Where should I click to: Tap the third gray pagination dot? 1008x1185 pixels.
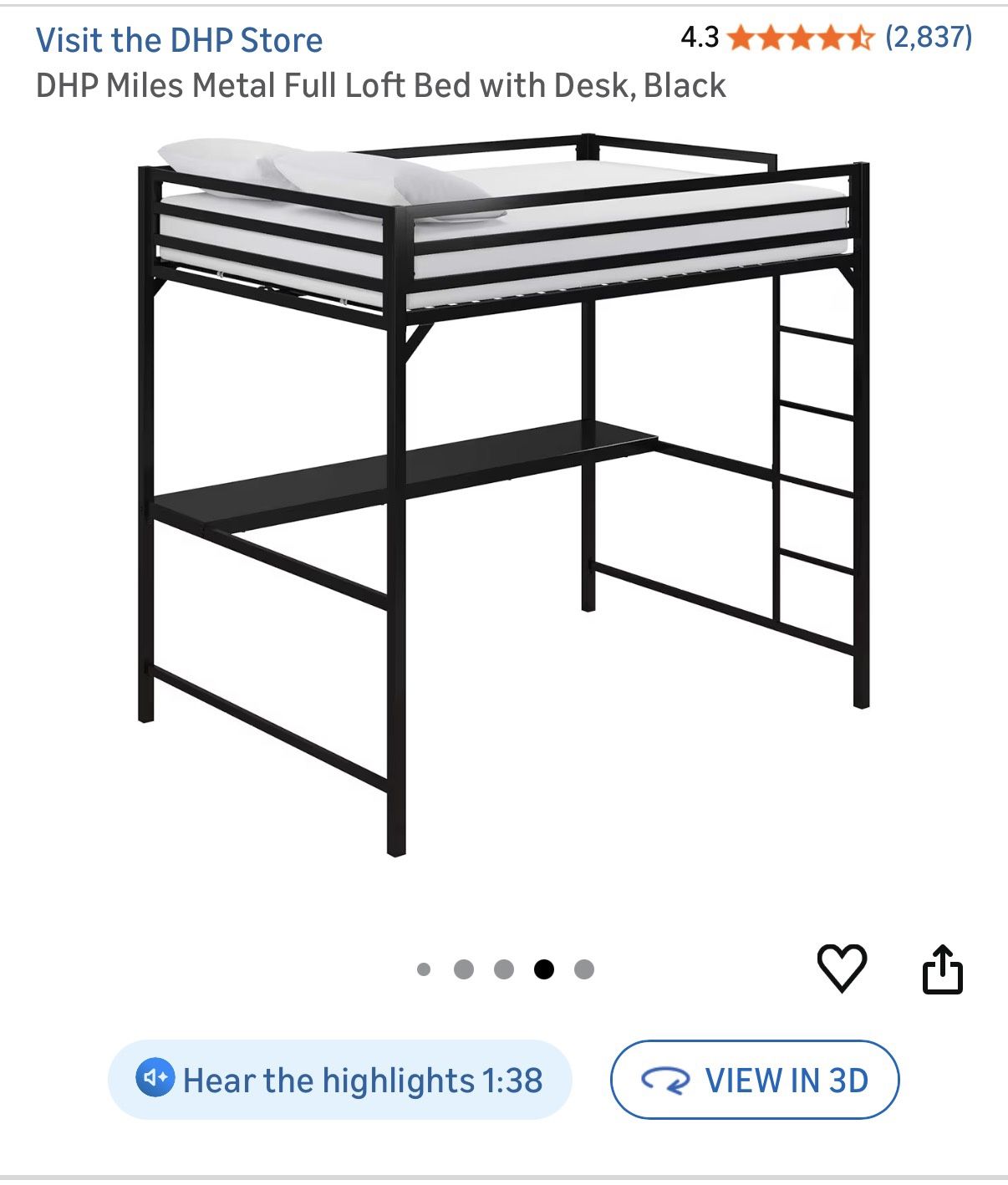point(502,968)
